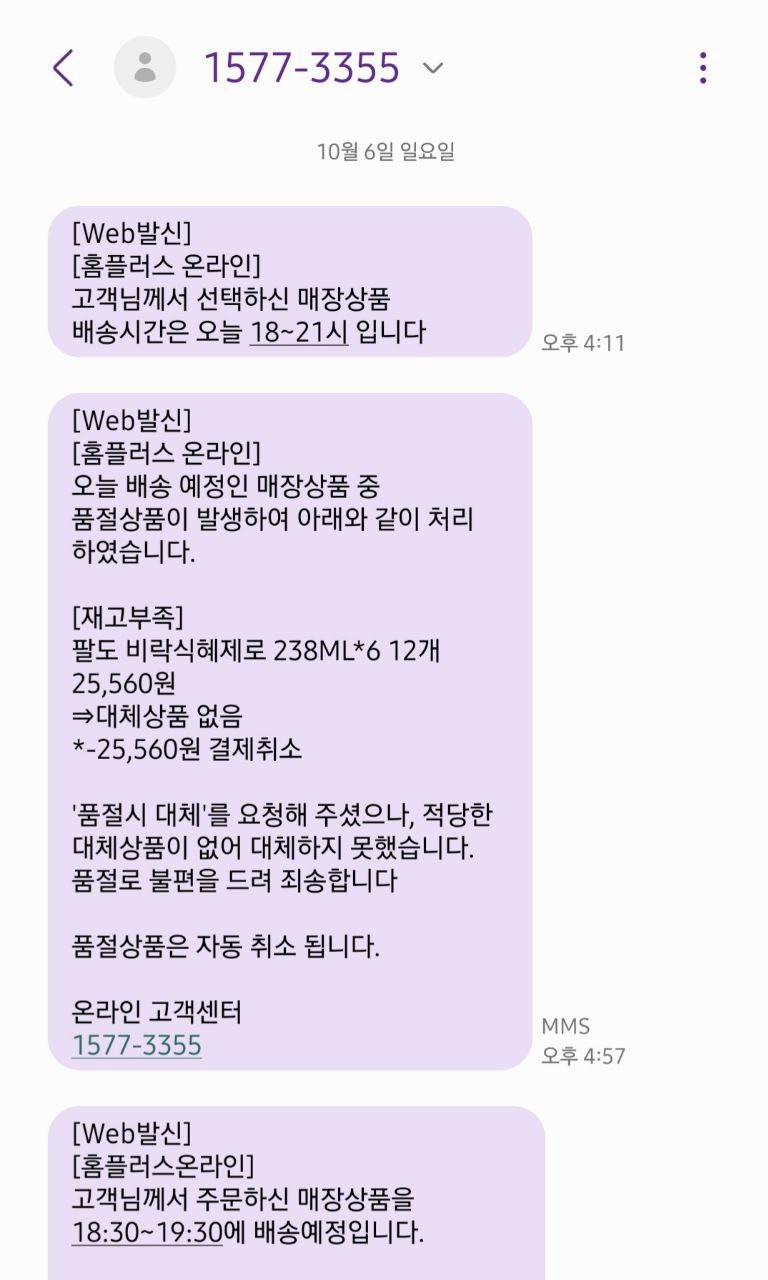Open the contact avatar for 1577-3355
This screenshot has height=1280, width=768.
pyautogui.click(x=145, y=68)
